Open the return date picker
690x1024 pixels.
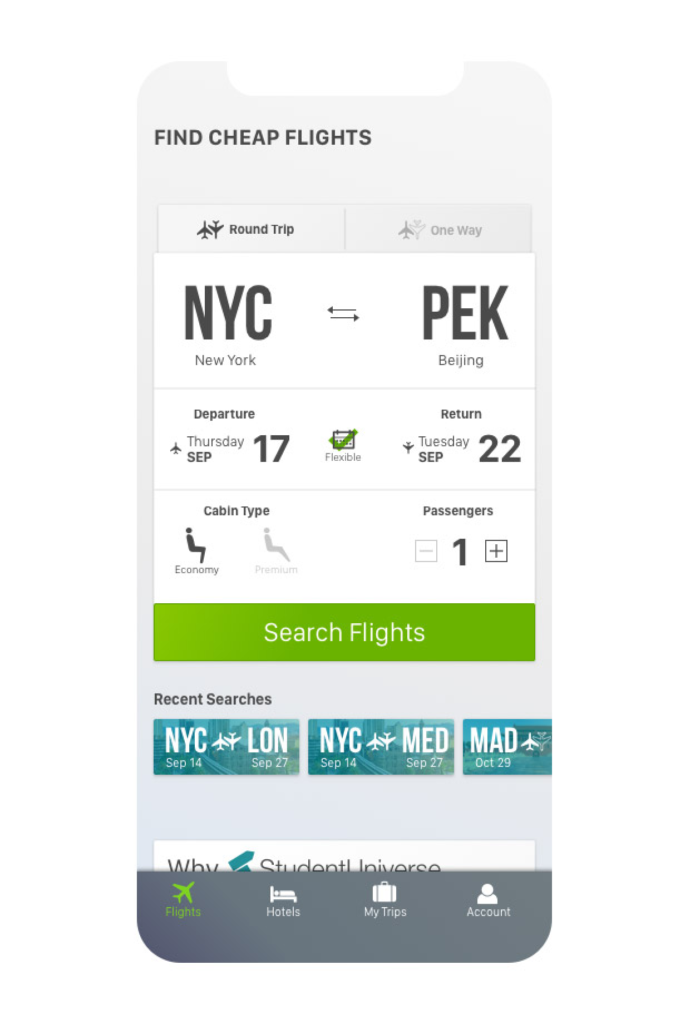[461, 441]
